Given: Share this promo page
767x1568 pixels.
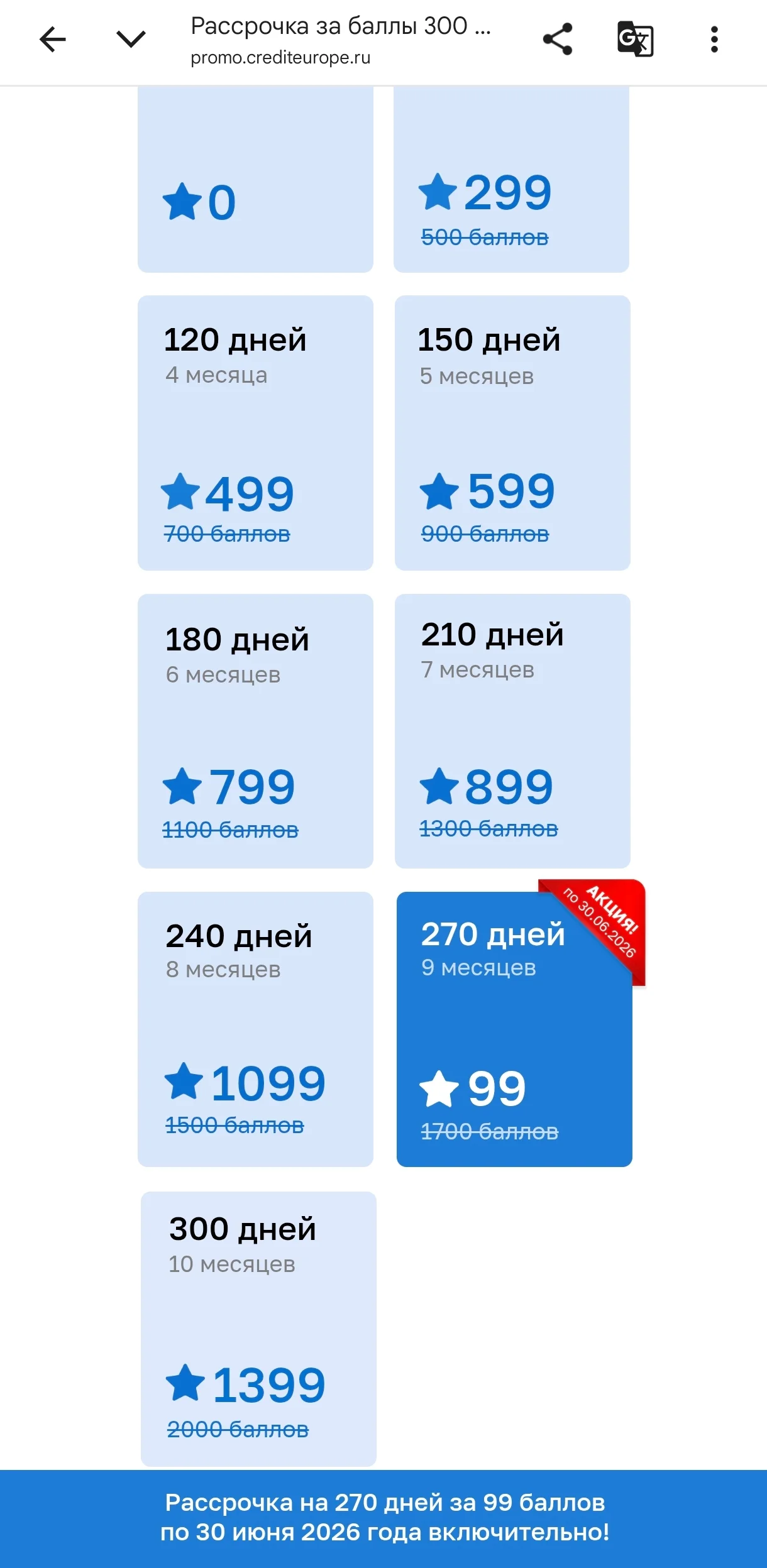Looking at the screenshot, I should [558, 40].
